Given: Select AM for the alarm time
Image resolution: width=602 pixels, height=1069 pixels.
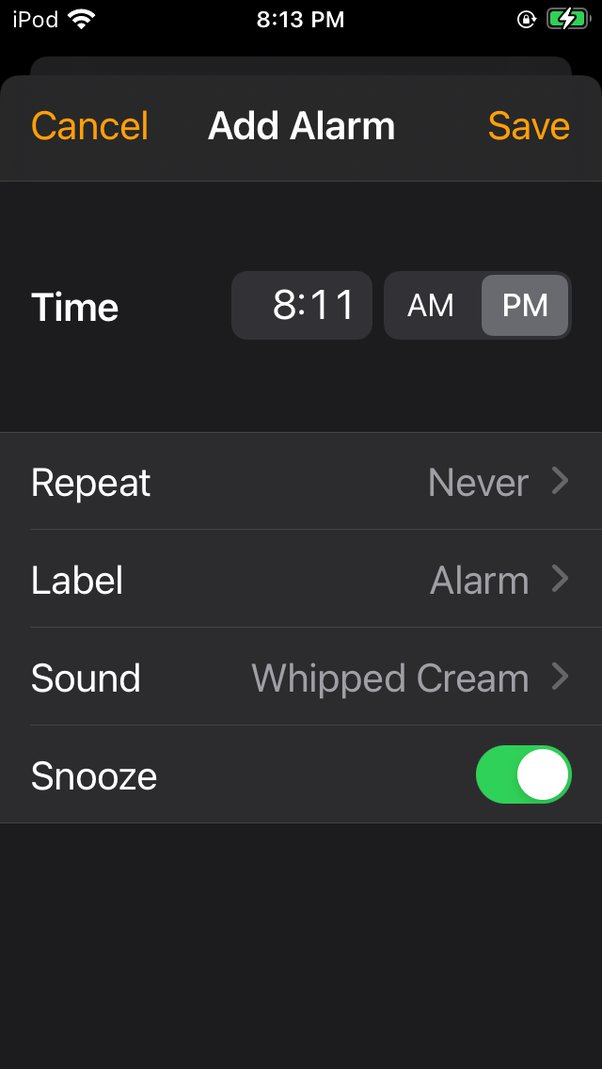Looking at the screenshot, I should [x=431, y=305].
